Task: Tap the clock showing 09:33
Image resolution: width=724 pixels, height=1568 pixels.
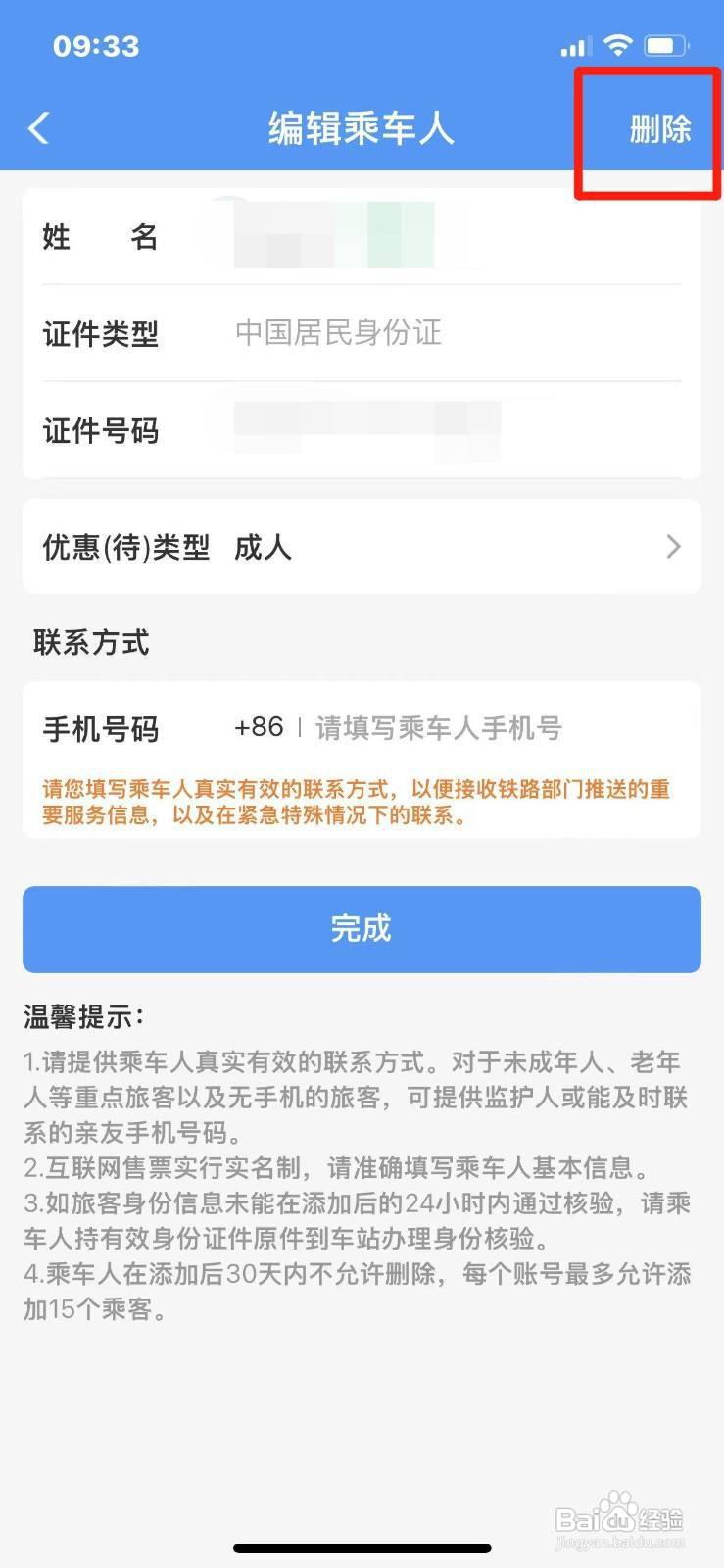Action: tap(94, 45)
